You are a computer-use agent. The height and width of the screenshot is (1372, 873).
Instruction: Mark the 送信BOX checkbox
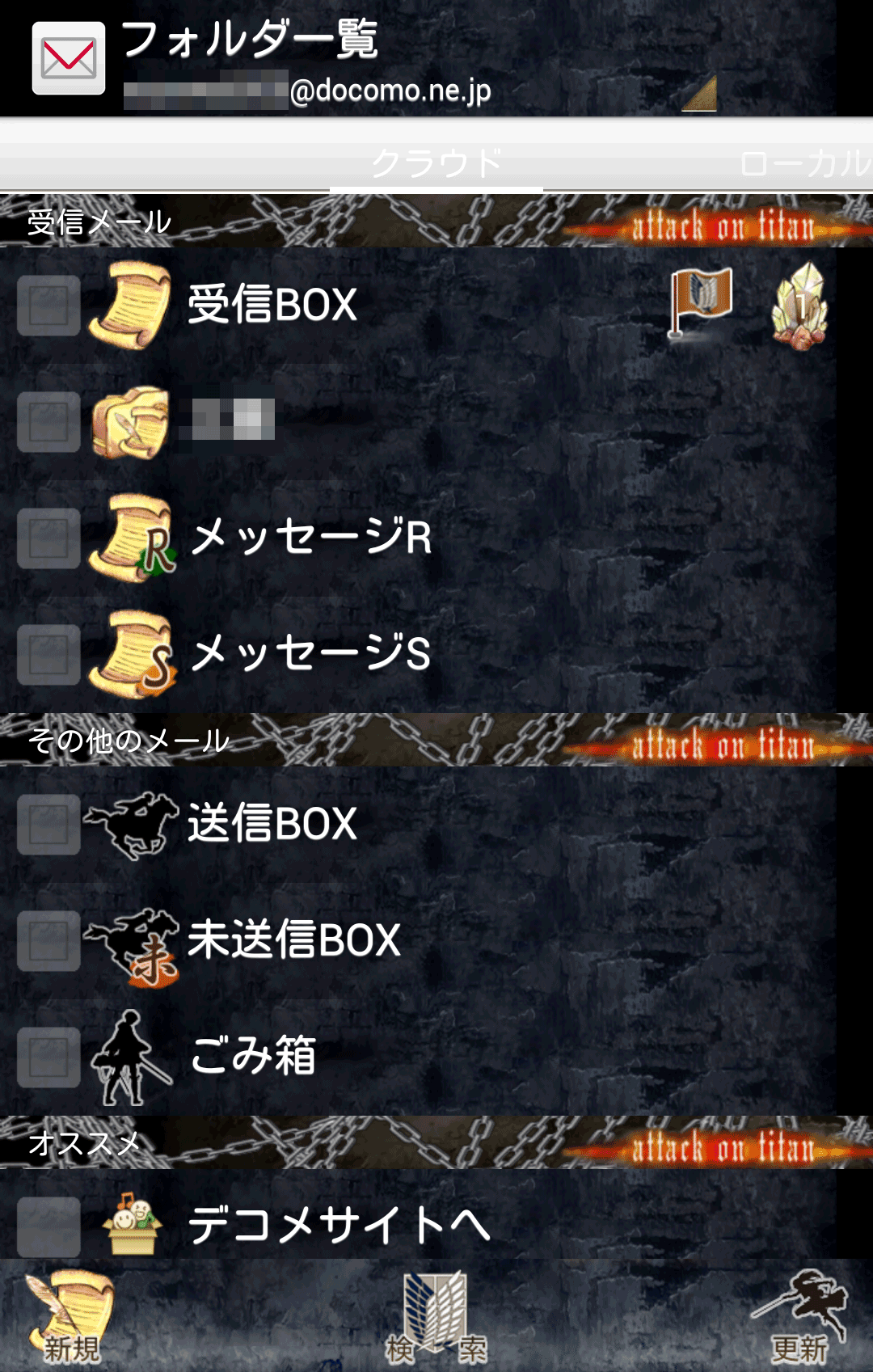(48, 825)
